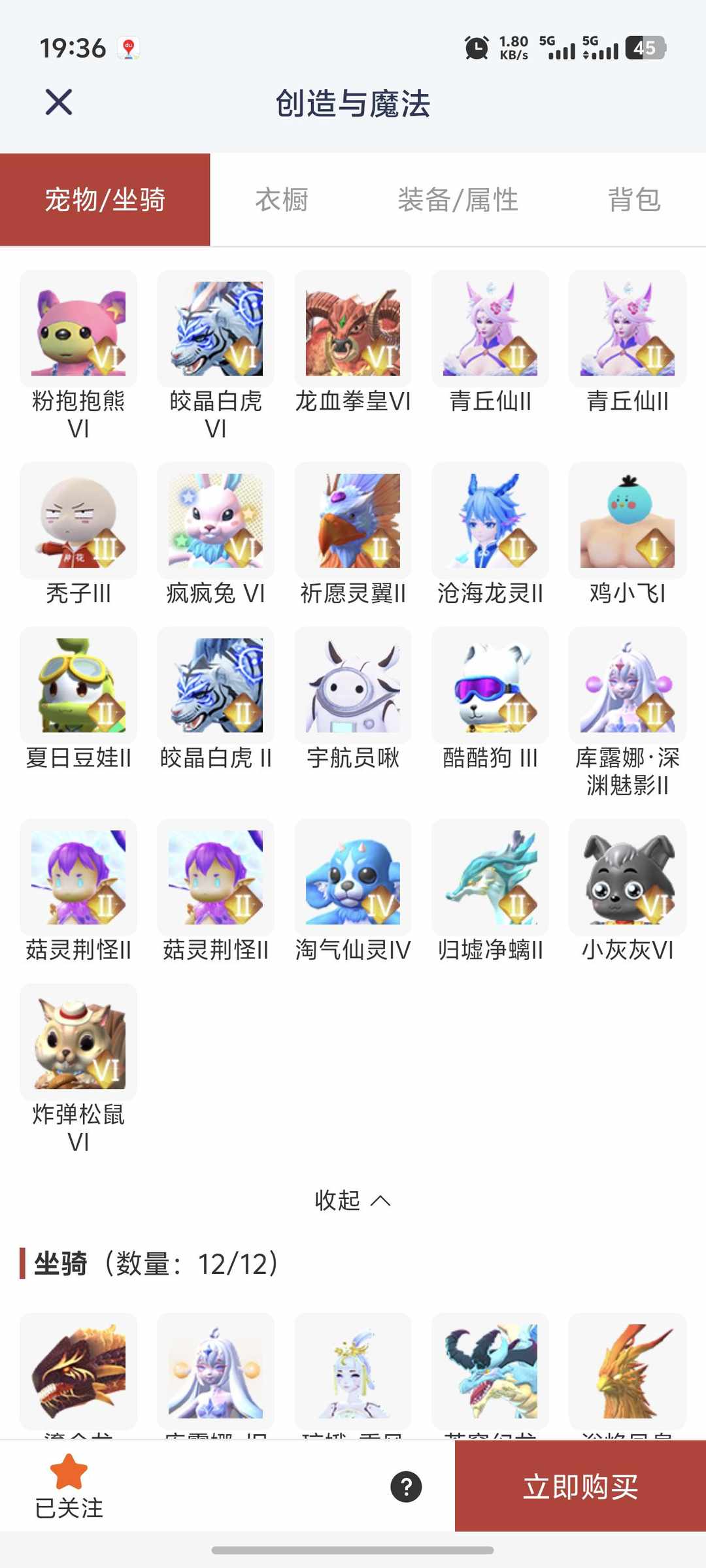
Task: Select the 宇航员啾 pet icon
Action: click(x=352, y=686)
